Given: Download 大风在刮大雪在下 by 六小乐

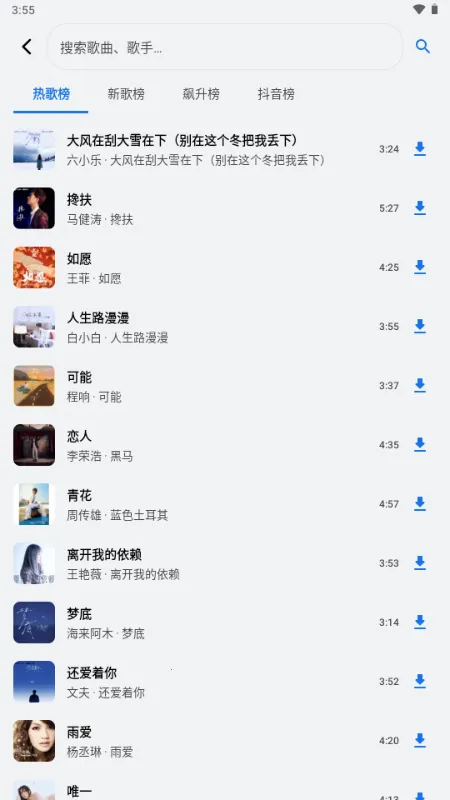Looking at the screenshot, I should [419, 149].
